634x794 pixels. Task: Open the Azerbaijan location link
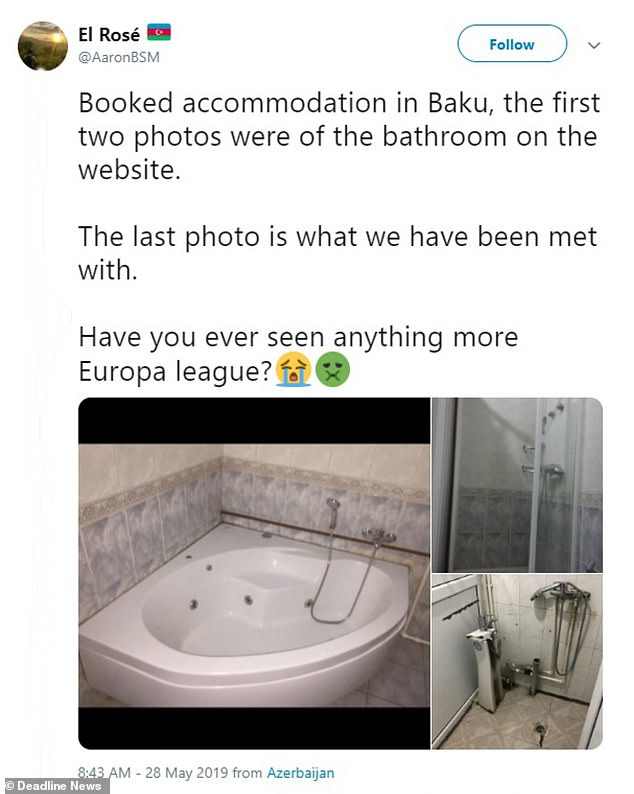coord(300,772)
